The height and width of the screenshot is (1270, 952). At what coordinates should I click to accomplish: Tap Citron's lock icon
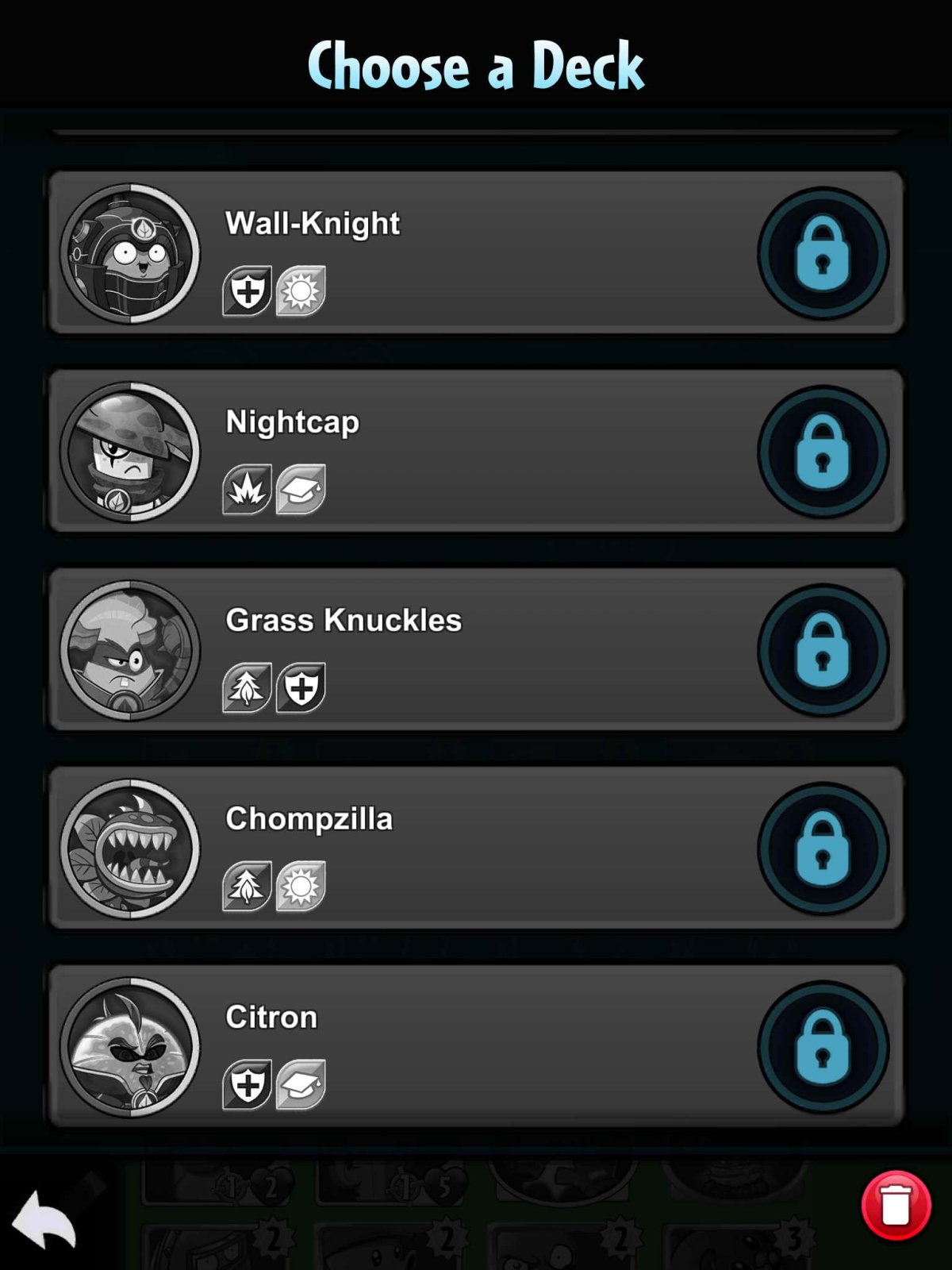[x=823, y=1048]
